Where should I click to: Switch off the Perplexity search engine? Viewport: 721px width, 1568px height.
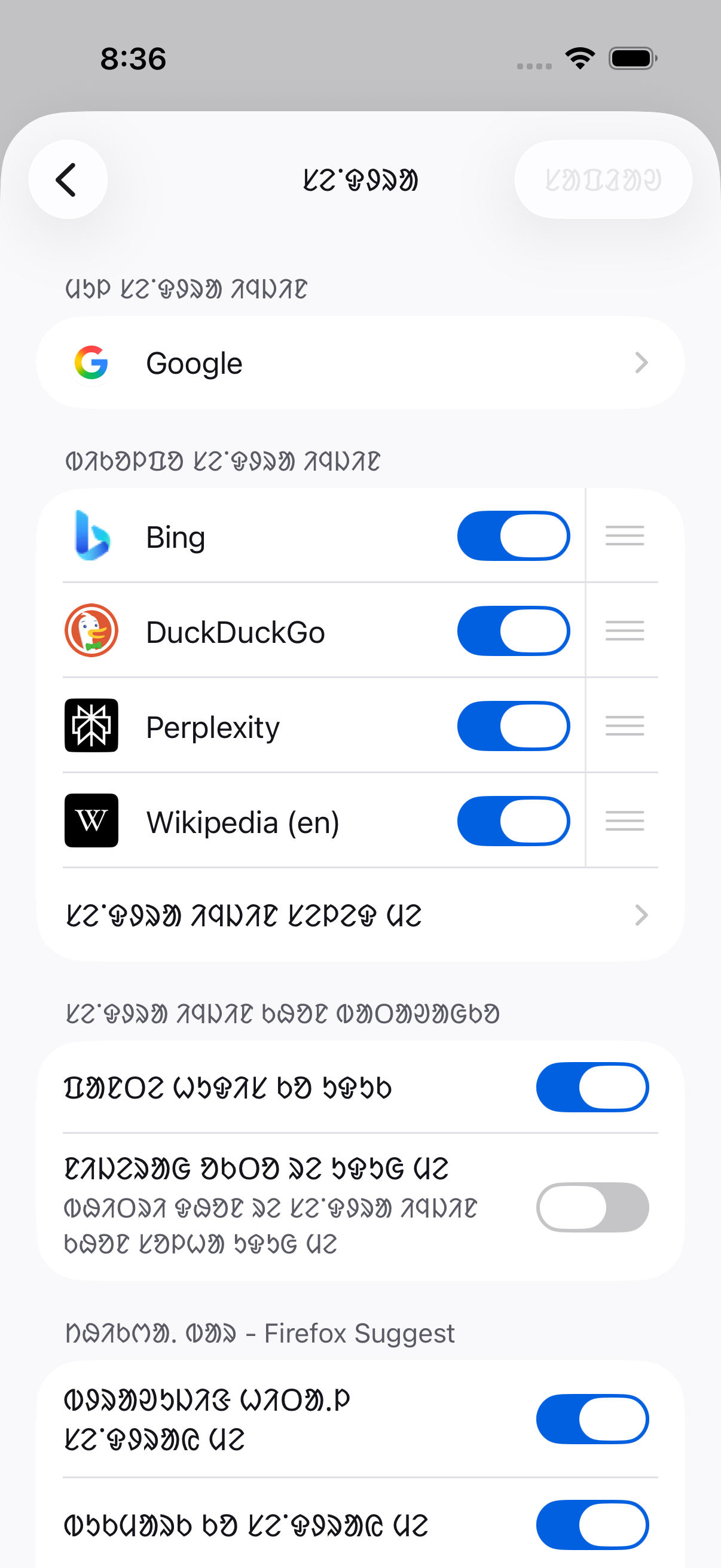pyautogui.click(x=513, y=726)
